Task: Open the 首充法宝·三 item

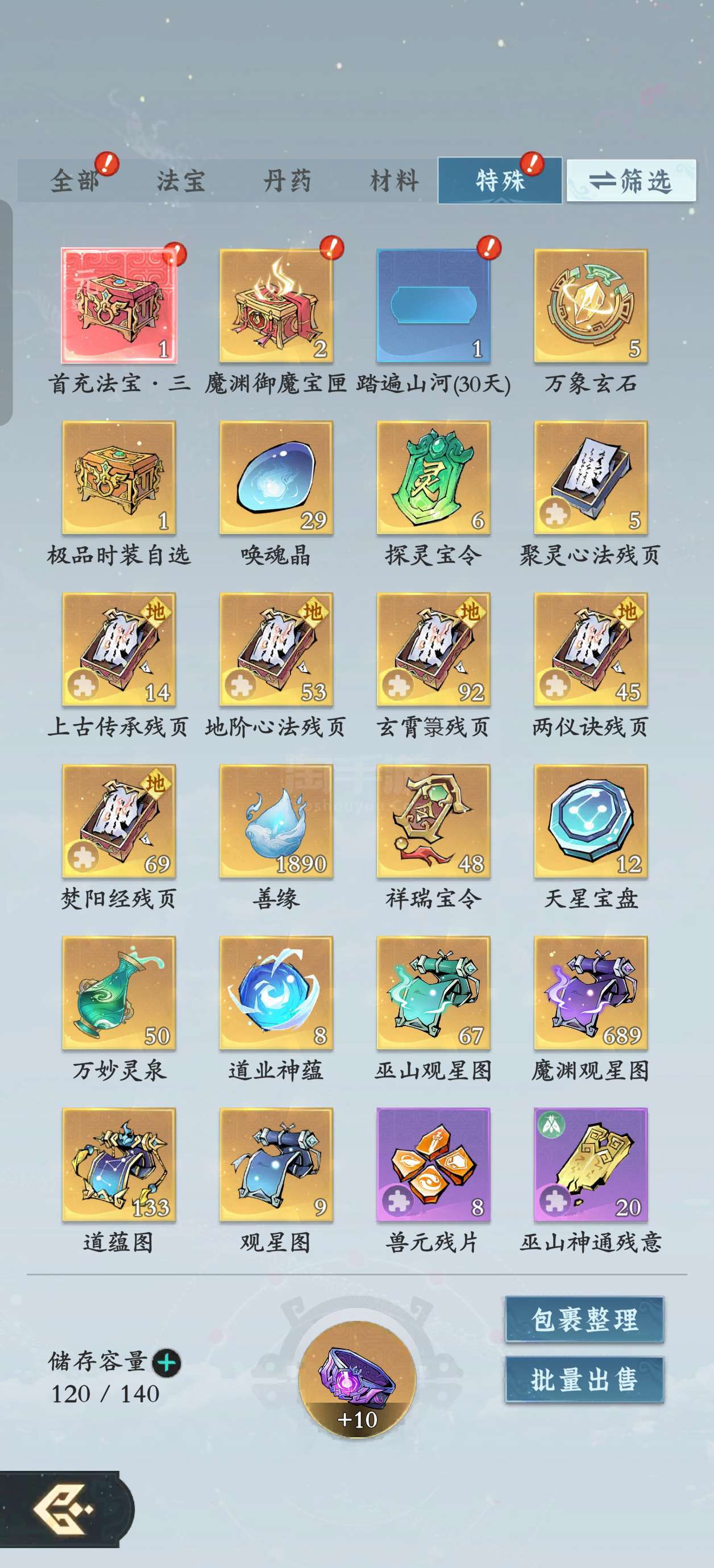Action: 119,306
